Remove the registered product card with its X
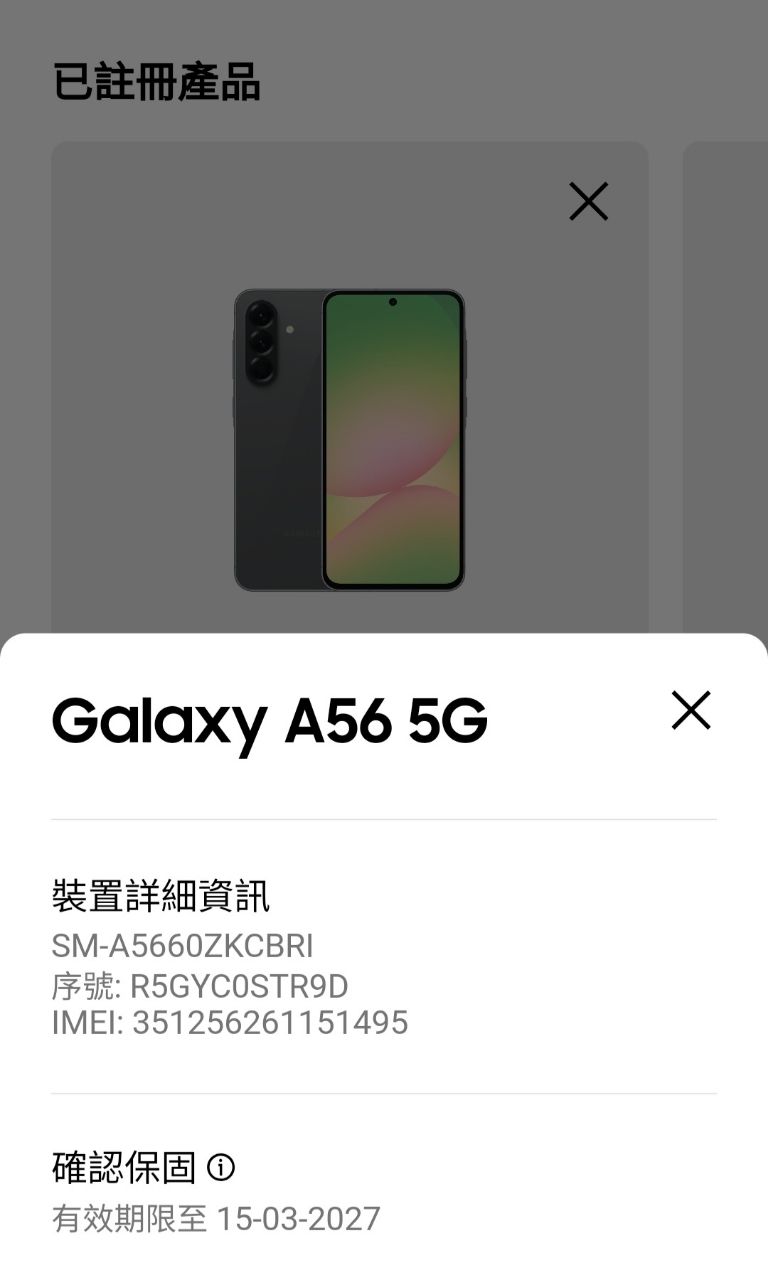 [x=588, y=202]
